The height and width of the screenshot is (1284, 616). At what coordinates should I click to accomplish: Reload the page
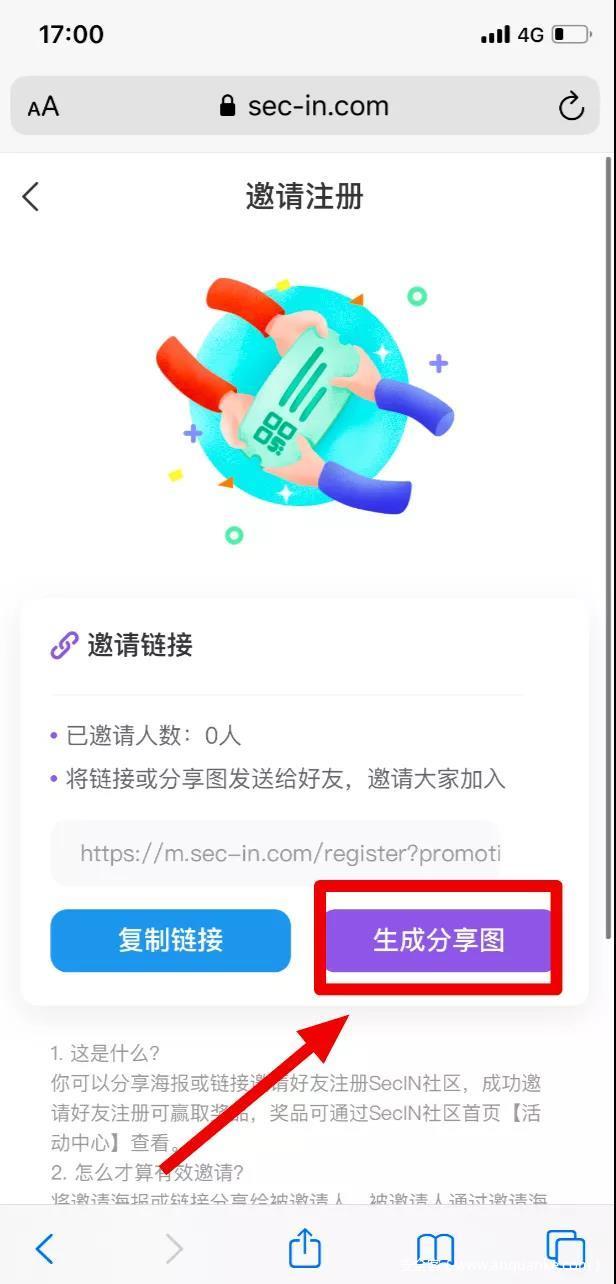pos(571,107)
